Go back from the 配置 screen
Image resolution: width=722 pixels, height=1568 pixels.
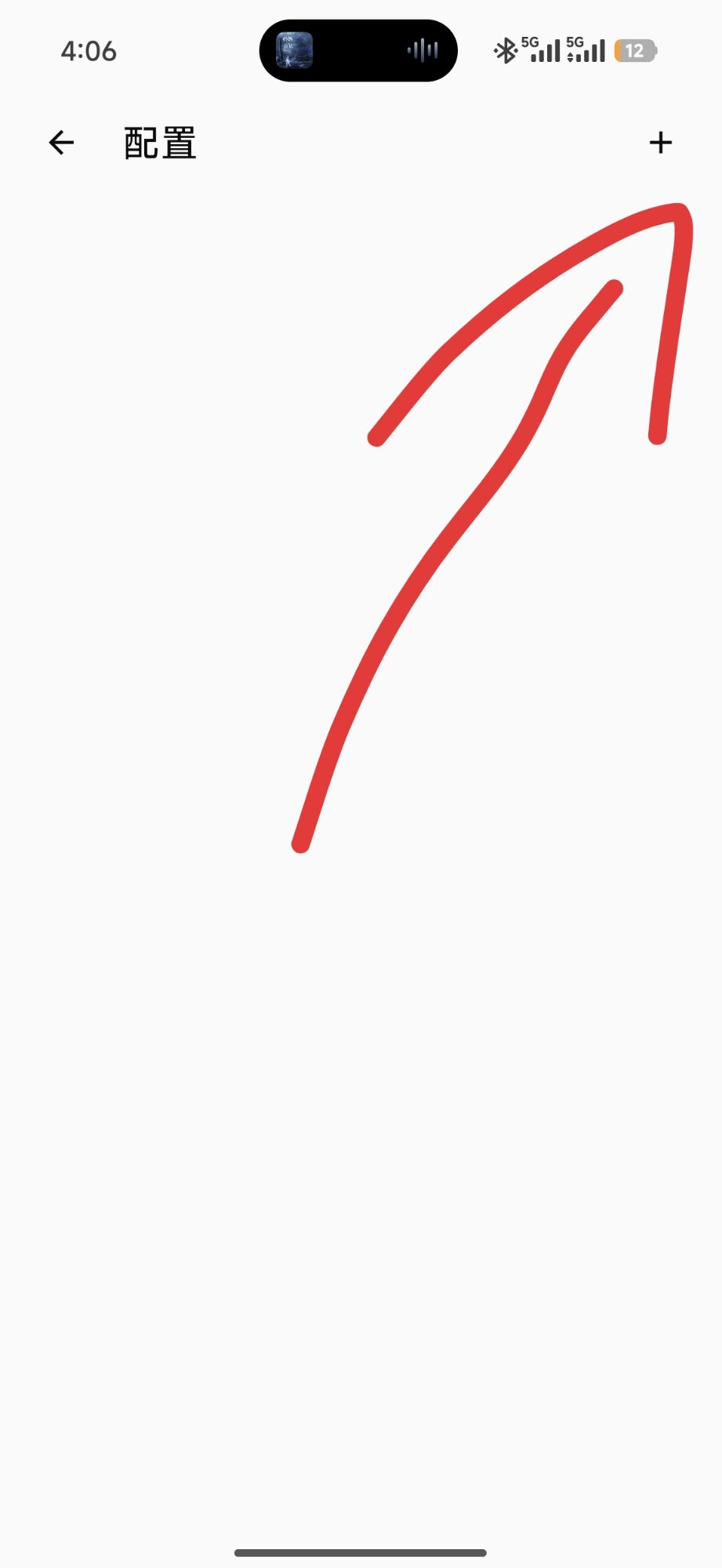61,143
